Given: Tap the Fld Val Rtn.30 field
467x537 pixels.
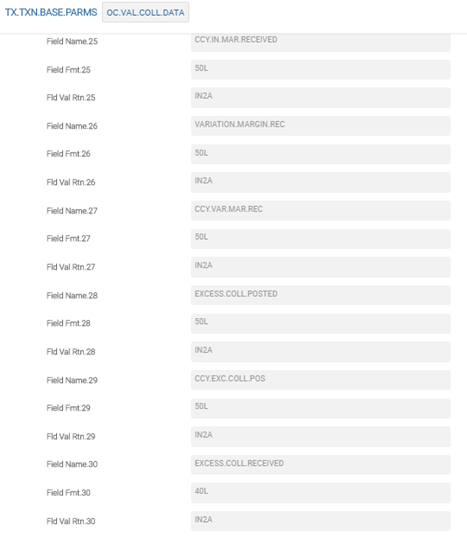Looking at the screenshot, I should coord(321,521).
